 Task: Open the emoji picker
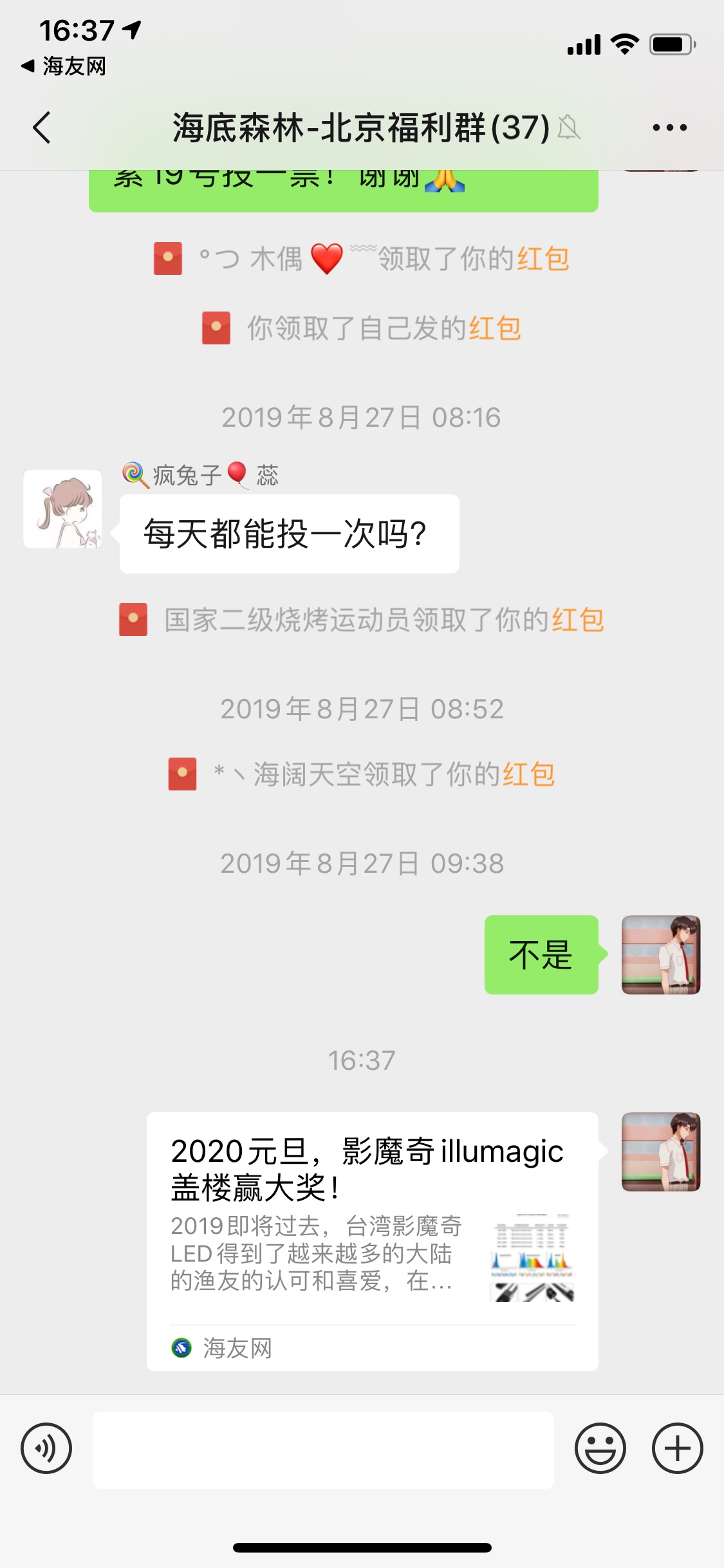tap(600, 1448)
